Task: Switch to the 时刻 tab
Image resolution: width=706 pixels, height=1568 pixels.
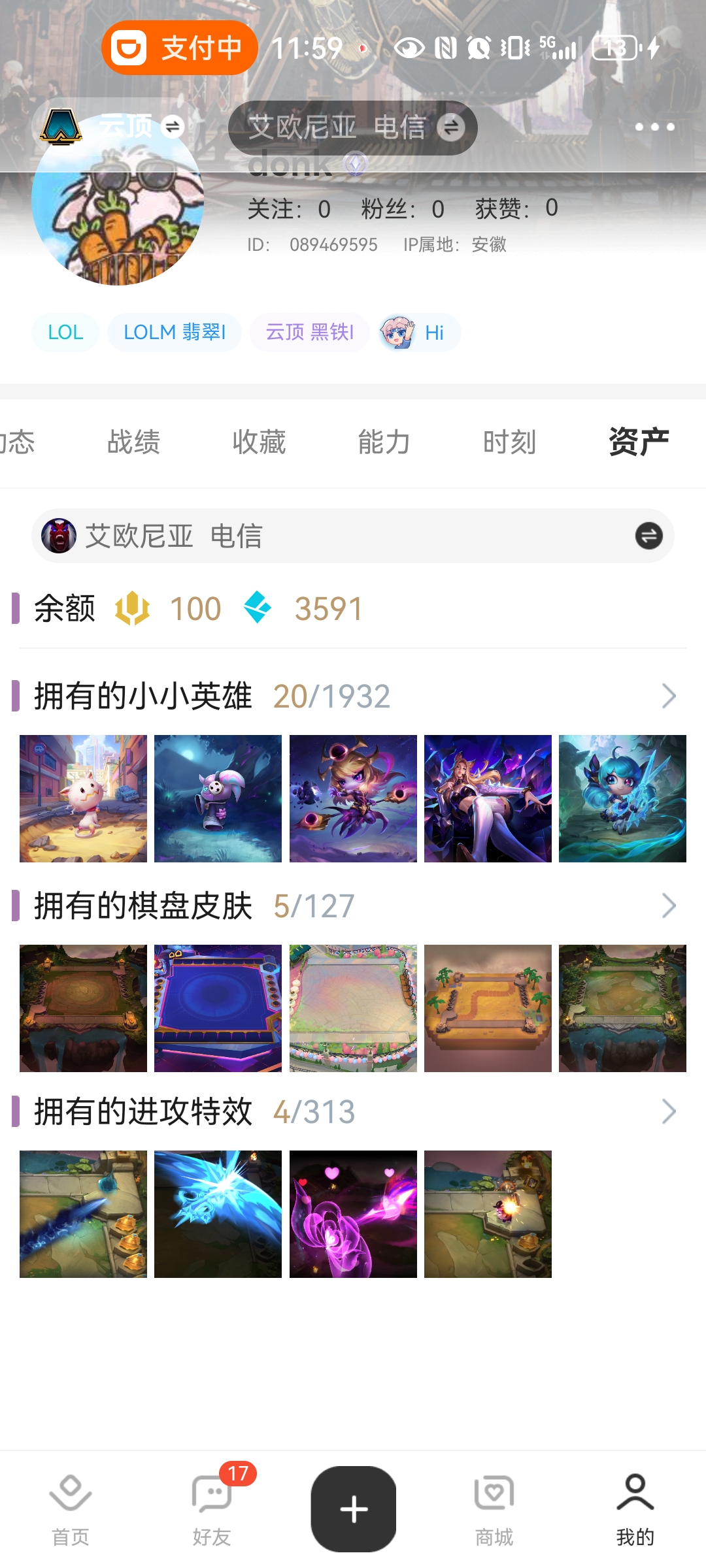Action: (x=509, y=442)
